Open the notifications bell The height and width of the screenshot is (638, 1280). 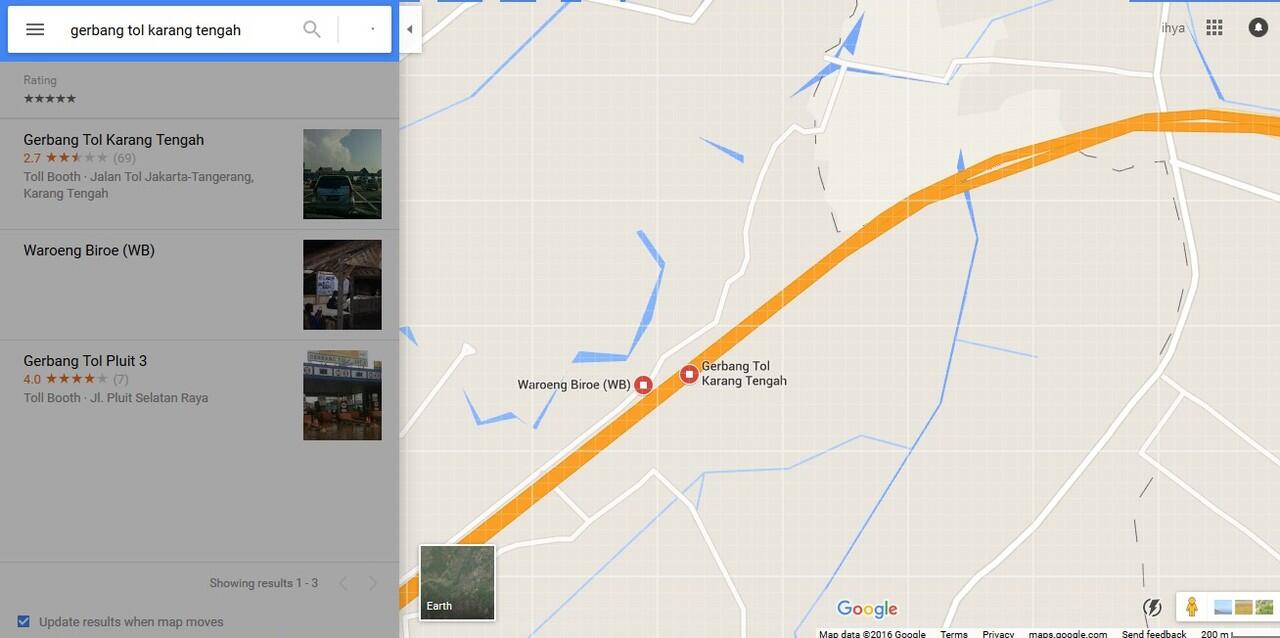(x=1258, y=28)
